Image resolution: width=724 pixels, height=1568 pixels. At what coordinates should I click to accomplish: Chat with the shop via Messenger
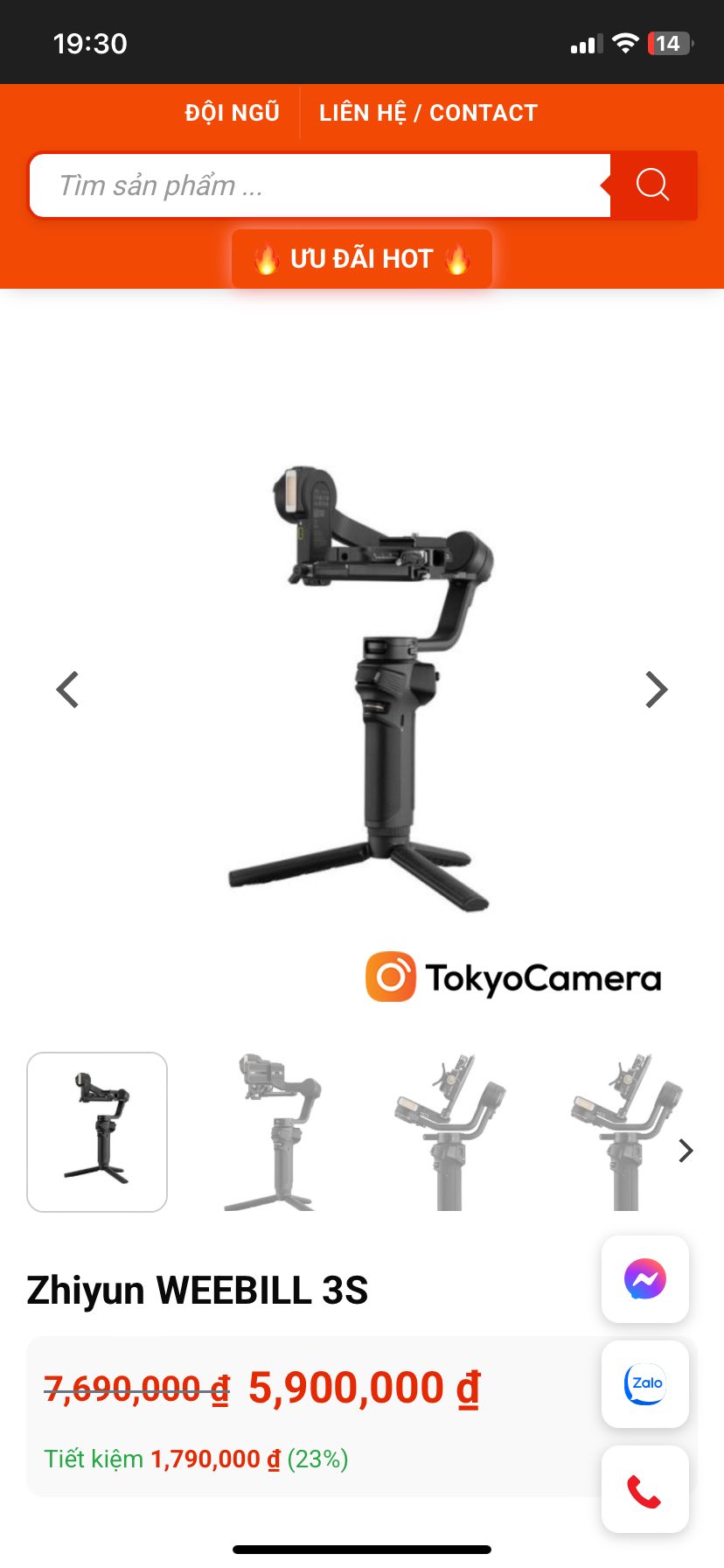(645, 1279)
